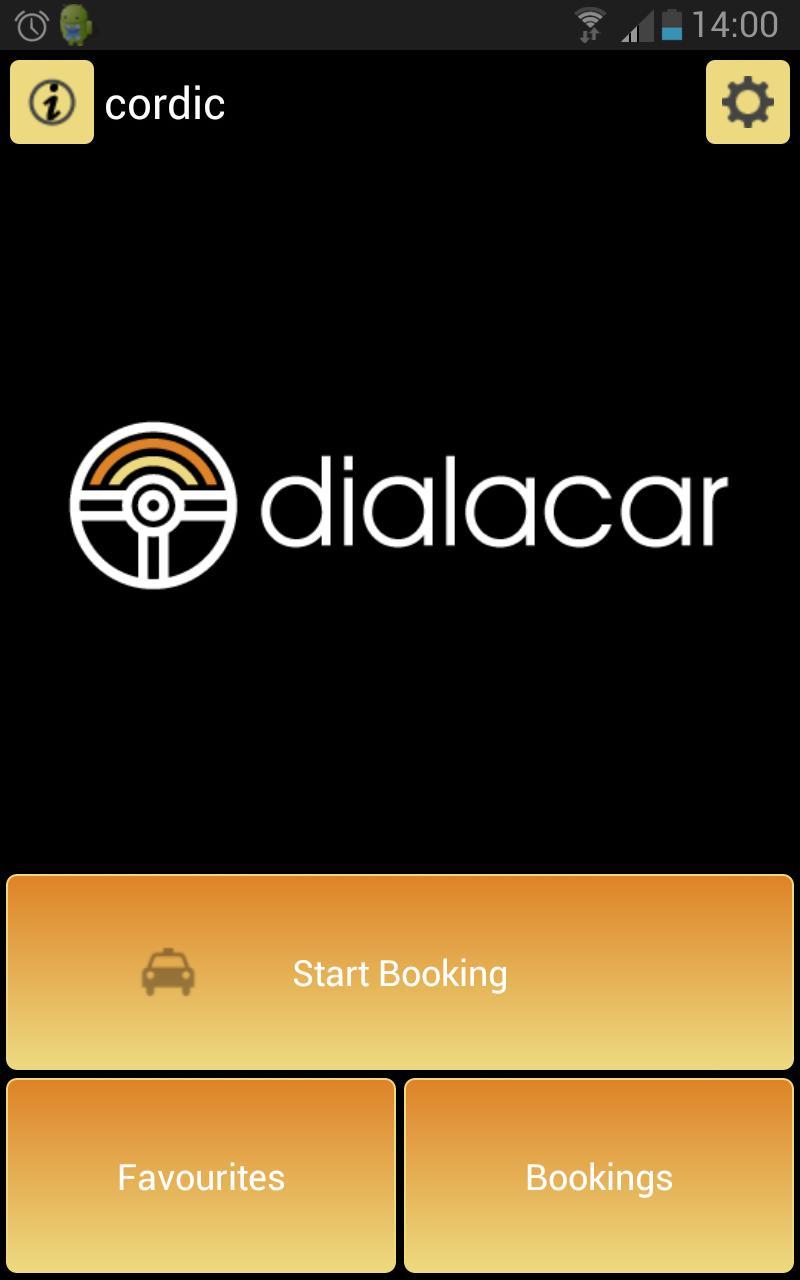The height and width of the screenshot is (1280, 800).
Task: Open the info icon next to cordic
Action: (52, 102)
